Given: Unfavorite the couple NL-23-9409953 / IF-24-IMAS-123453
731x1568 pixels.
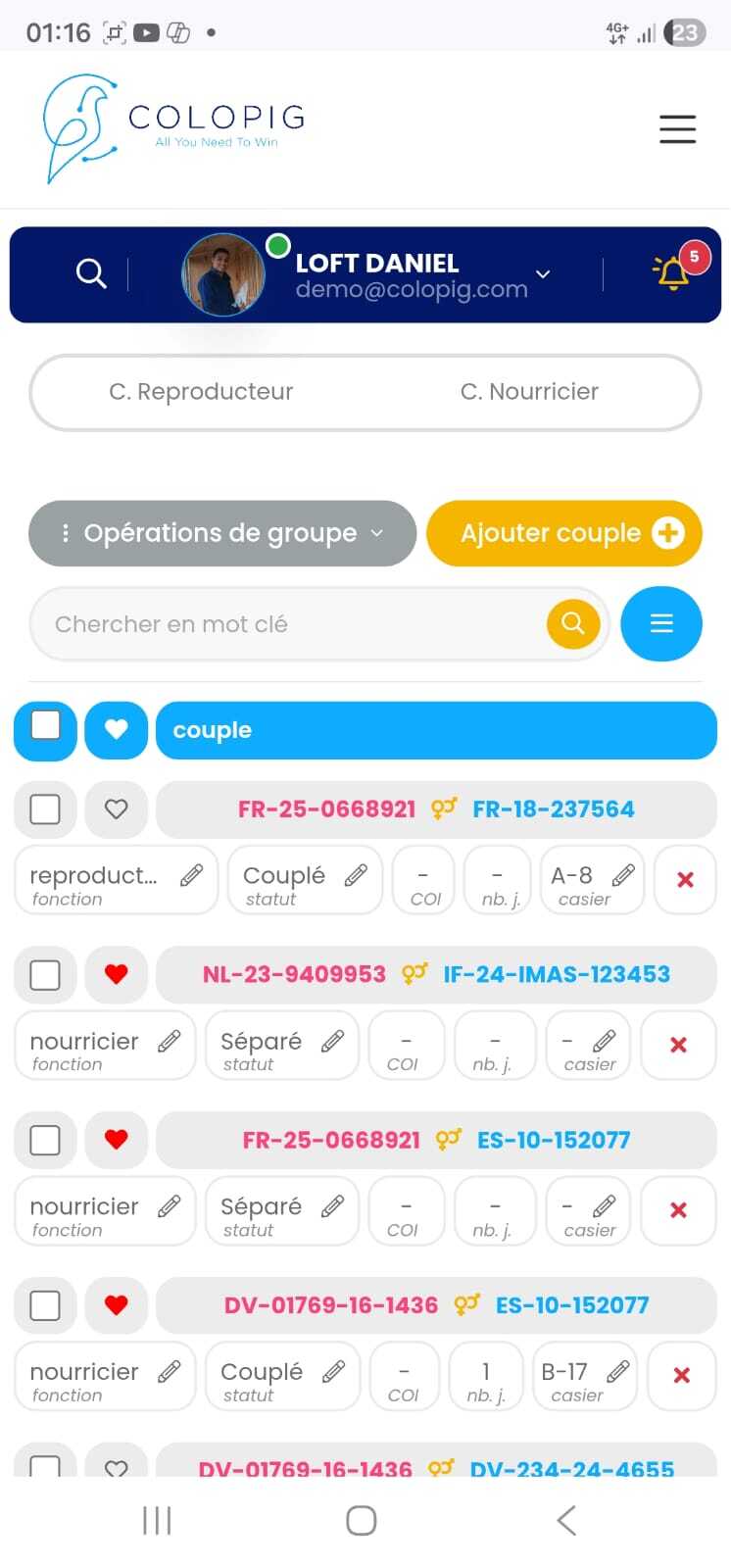Looking at the screenshot, I should click(116, 974).
